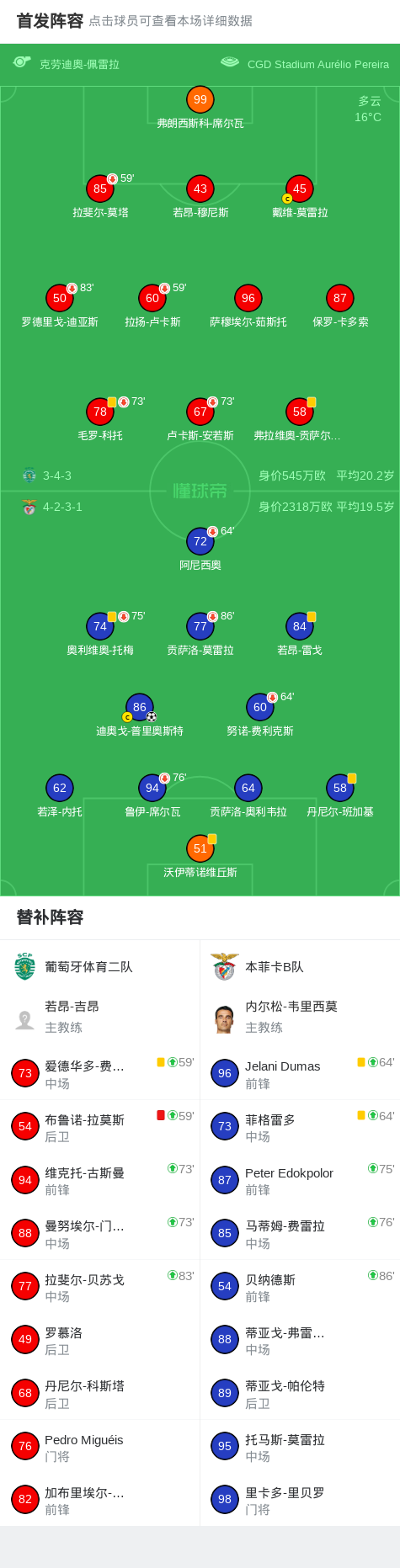Open captain 戴维-莫雷拉 player details
Image resolution: width=400 pixels, height=1568 pixels.
coord(300,197)
